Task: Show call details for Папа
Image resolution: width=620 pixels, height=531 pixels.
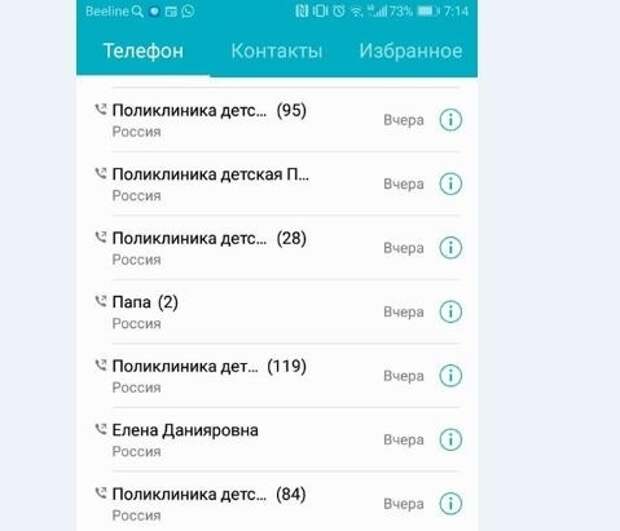Action: [451, 312]
